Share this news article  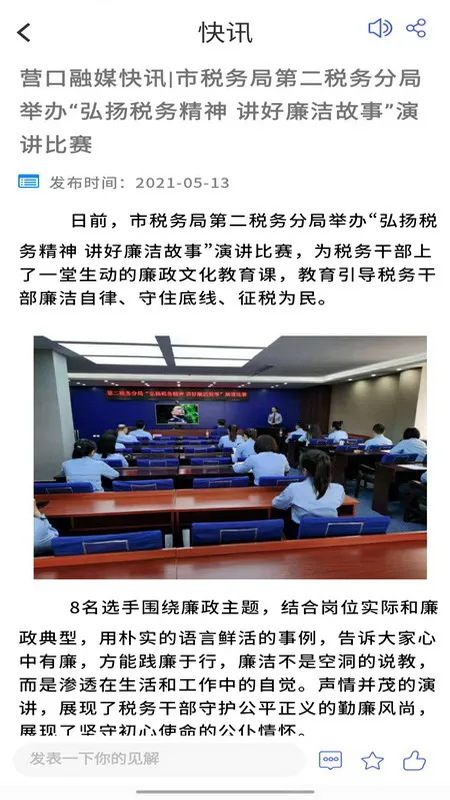click(x=416, y=28)
